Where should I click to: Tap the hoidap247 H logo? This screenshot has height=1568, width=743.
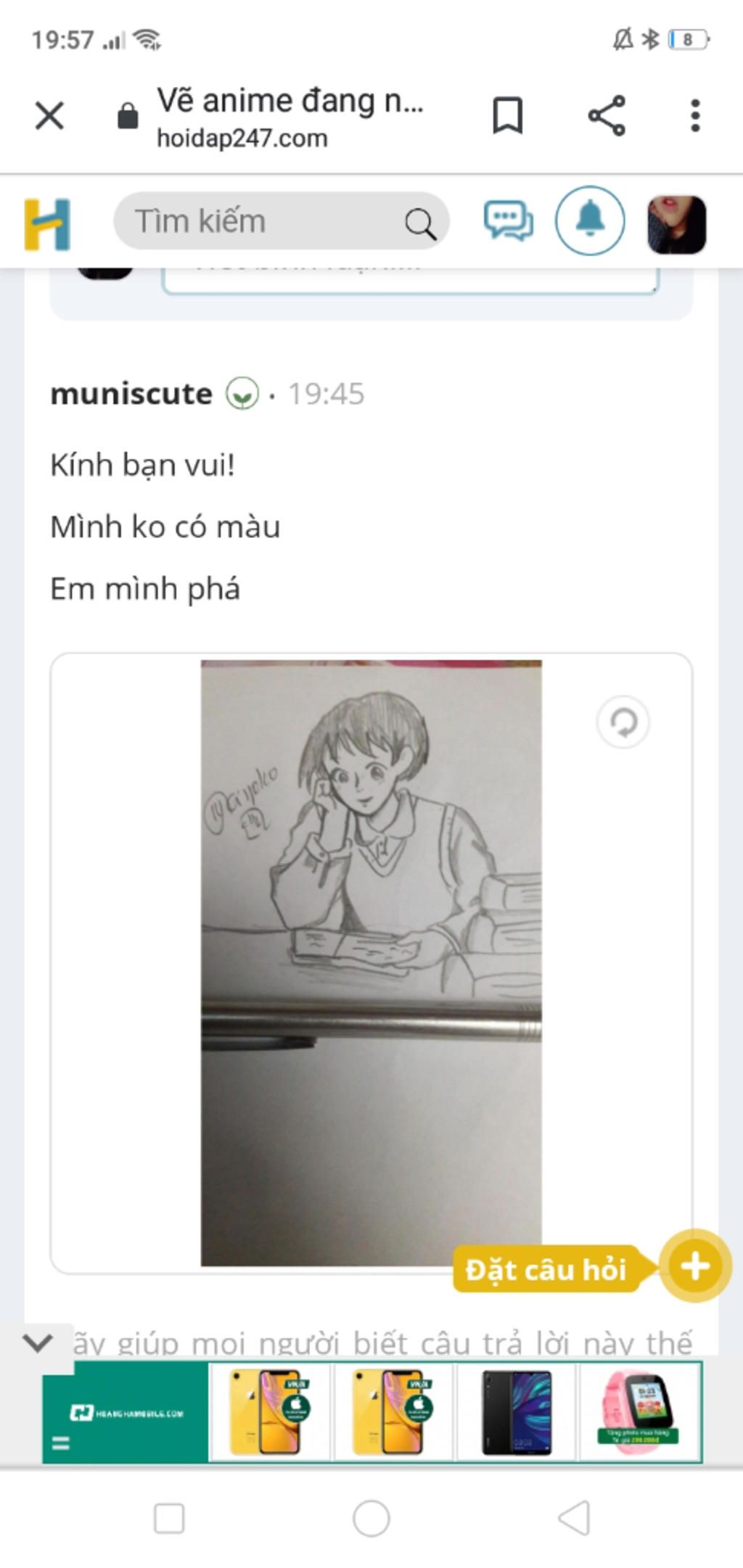(x=48, y=224)
